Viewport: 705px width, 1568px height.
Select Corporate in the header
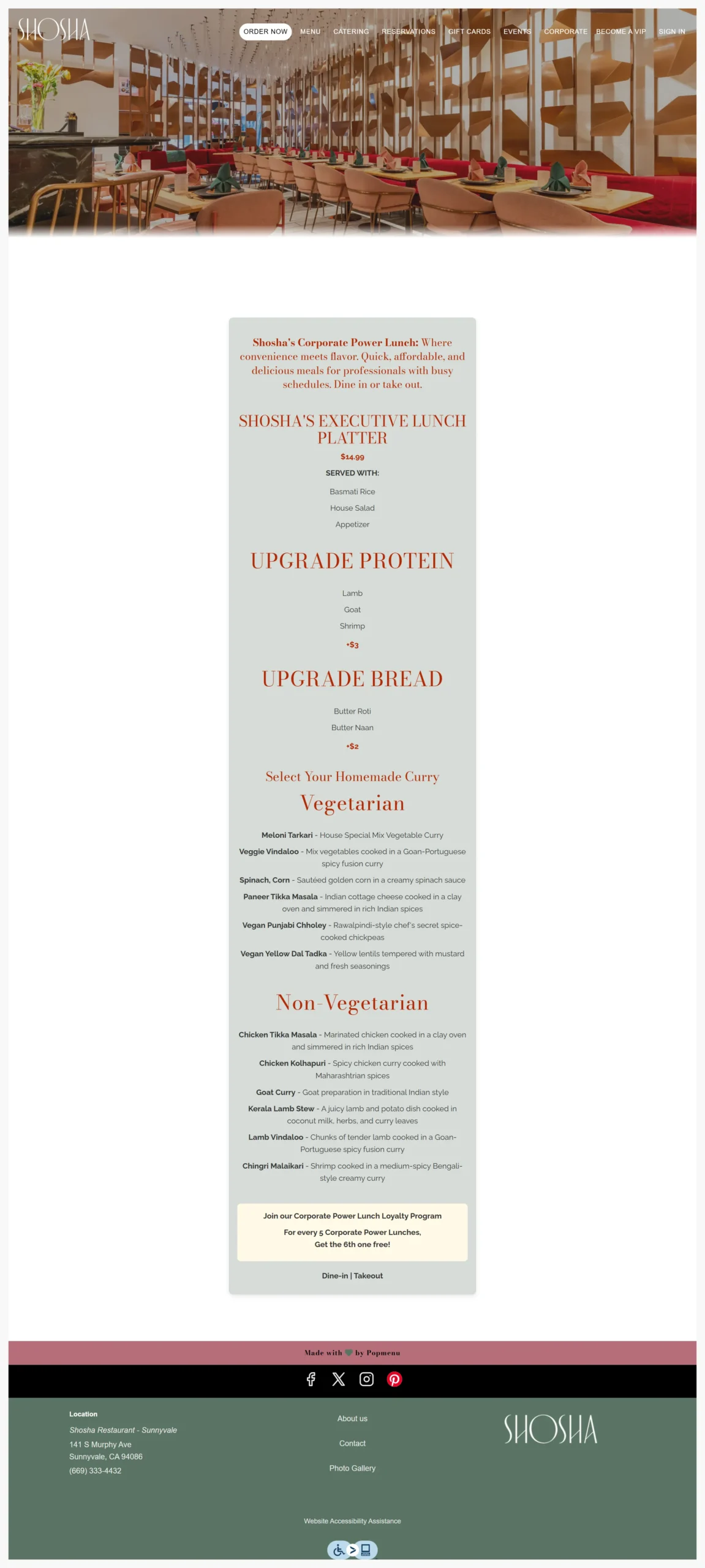point(565,32)
